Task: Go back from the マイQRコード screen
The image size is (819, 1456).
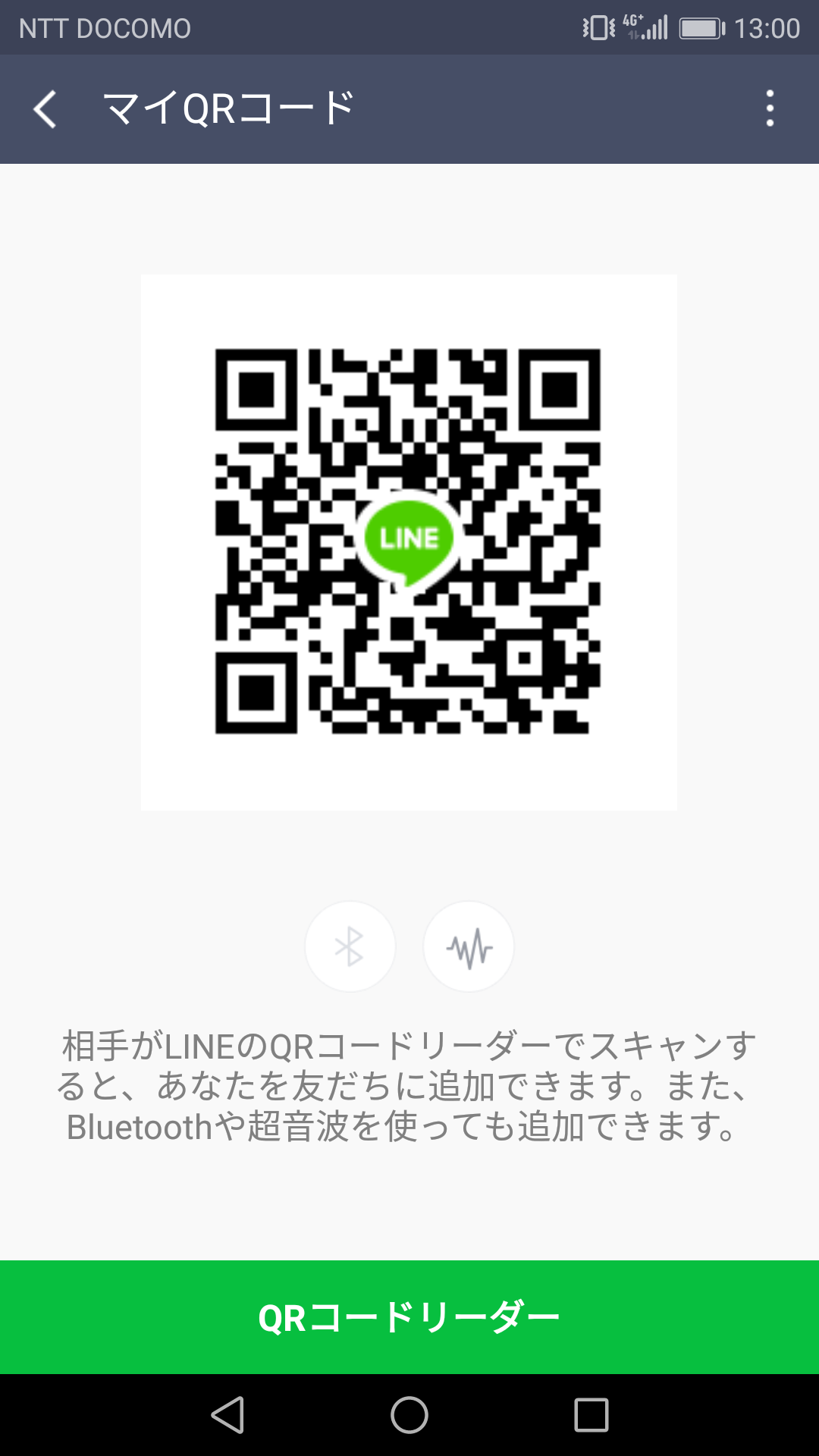Action: pyautogui.click(x=45, y=109)
